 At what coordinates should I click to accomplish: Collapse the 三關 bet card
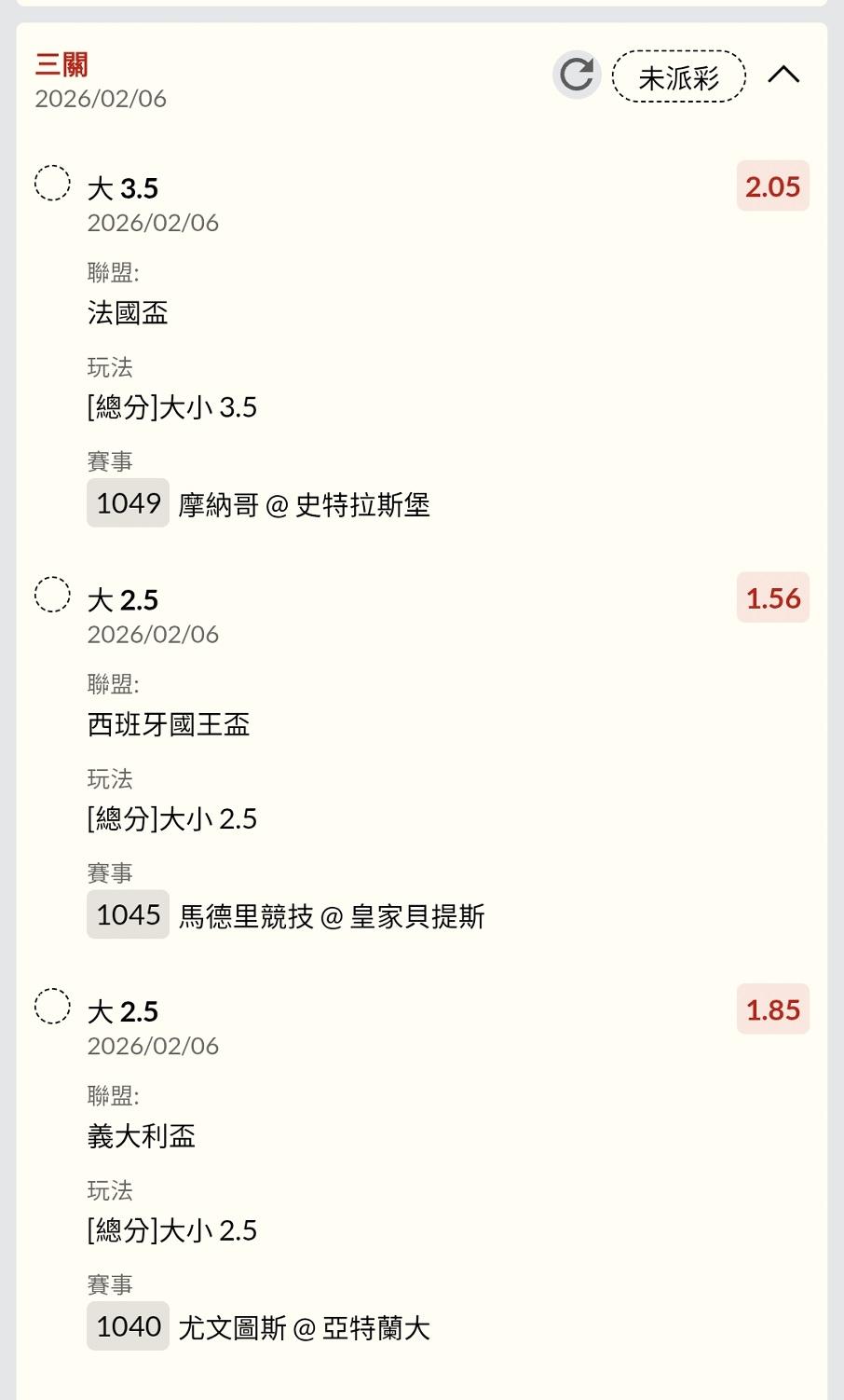(783, 75)
